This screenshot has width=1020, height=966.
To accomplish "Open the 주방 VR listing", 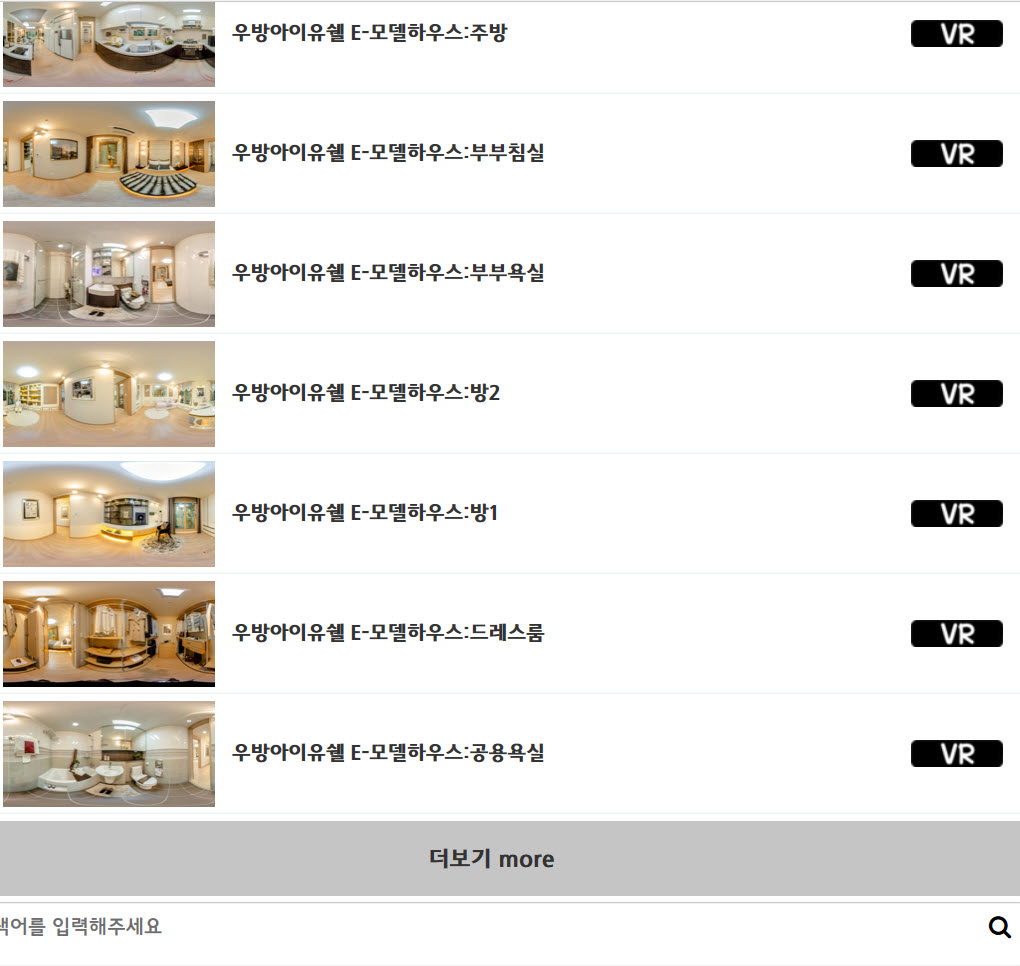I will 370,33.
